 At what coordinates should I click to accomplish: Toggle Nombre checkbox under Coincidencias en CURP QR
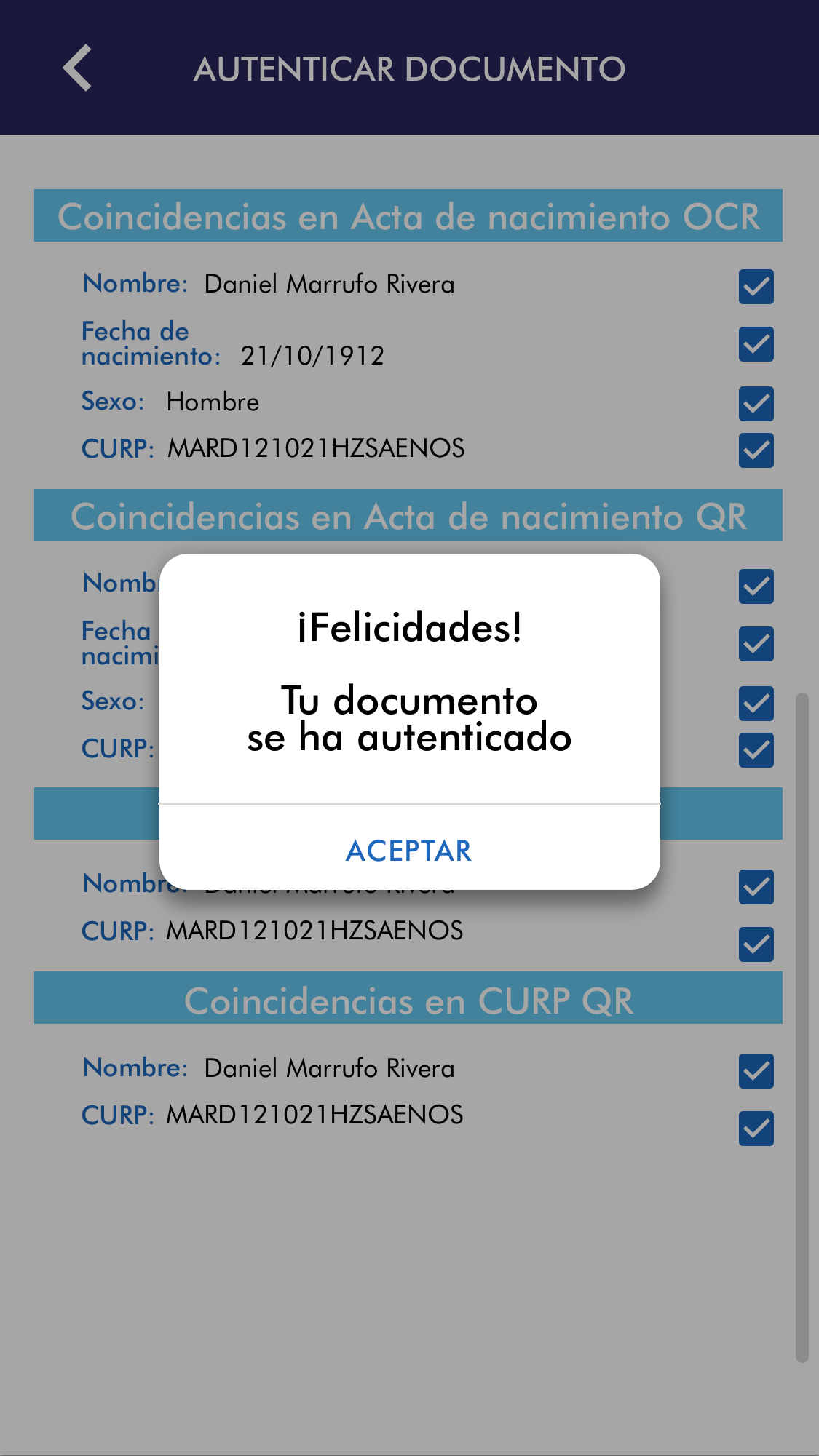[756, 1070]
